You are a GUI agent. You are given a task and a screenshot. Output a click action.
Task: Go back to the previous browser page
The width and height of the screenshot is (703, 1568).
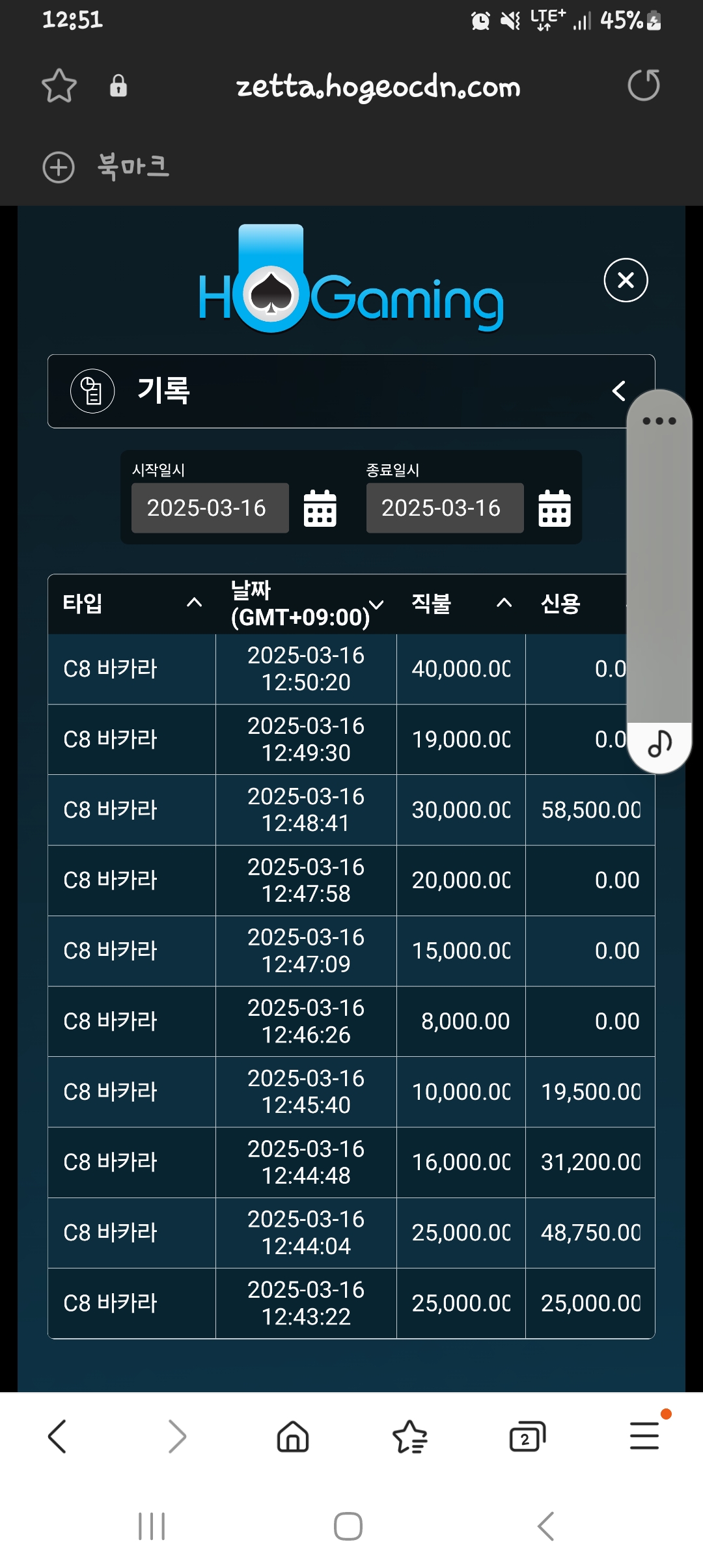click(x=57, y=1436)
